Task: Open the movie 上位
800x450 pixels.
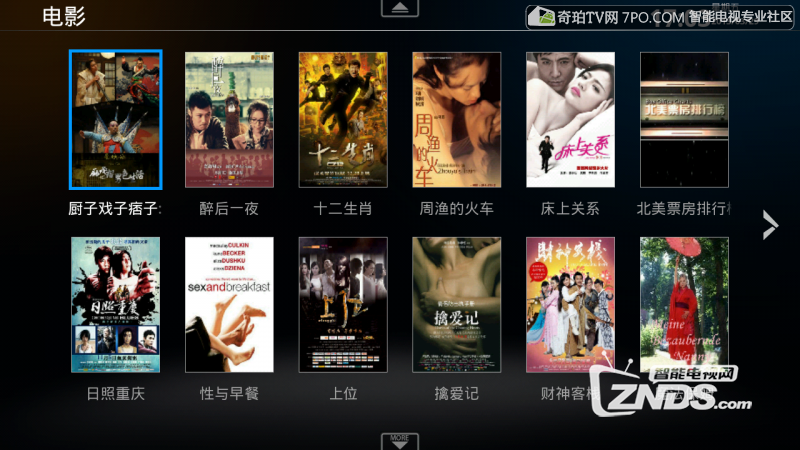Action: pyautogui.click(x=343, y=305)
